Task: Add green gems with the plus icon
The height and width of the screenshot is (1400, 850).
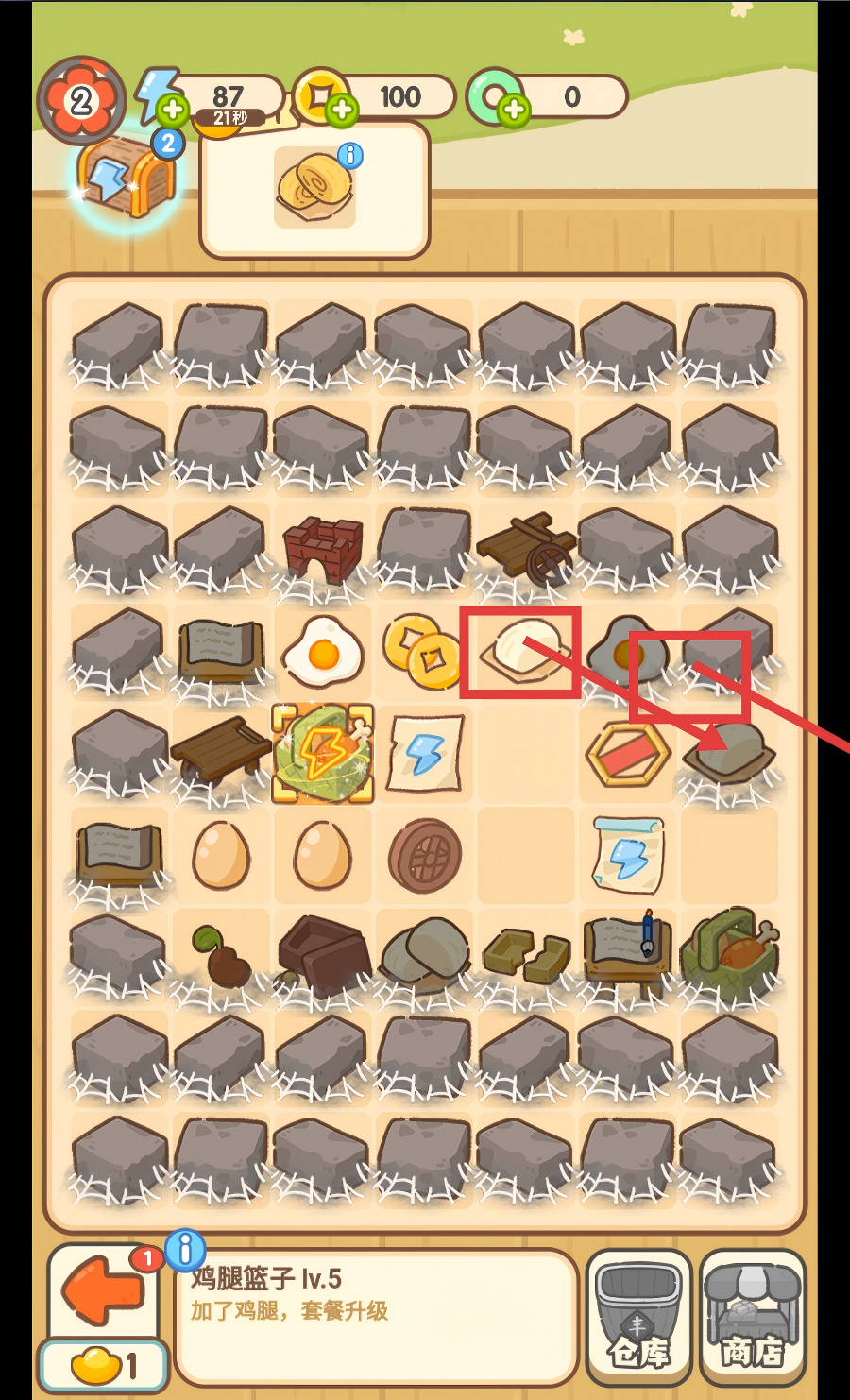Action: click(513, 111)
